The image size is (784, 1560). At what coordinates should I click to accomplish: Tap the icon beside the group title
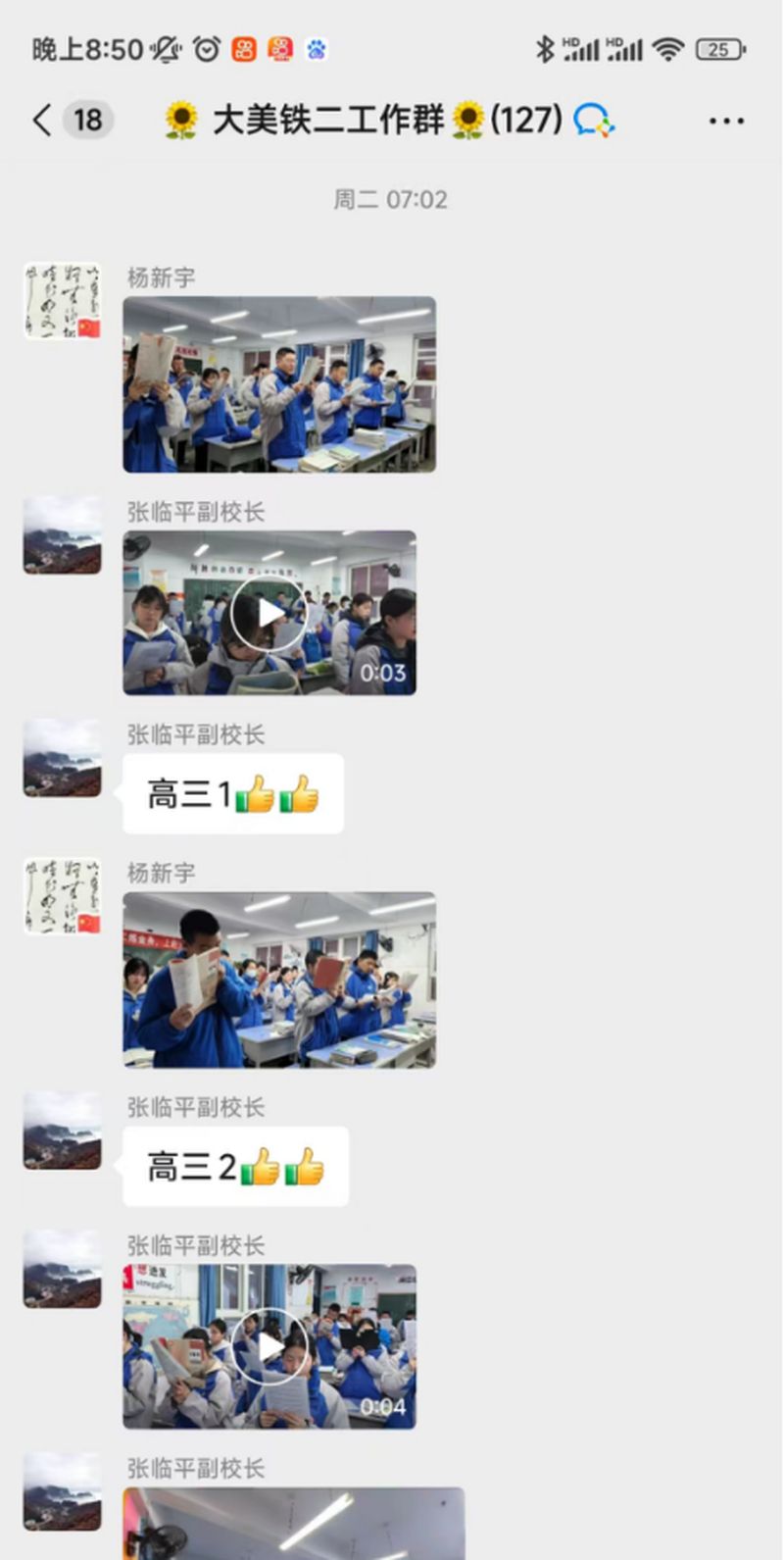[x=594, y=121]
